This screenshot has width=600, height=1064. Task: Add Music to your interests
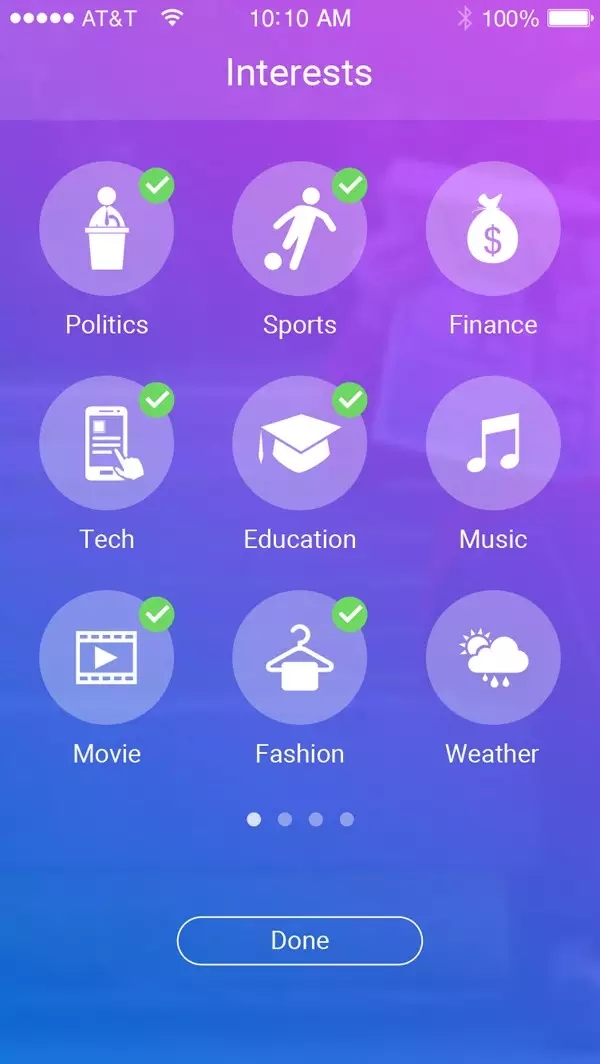[x=493, y=443]
